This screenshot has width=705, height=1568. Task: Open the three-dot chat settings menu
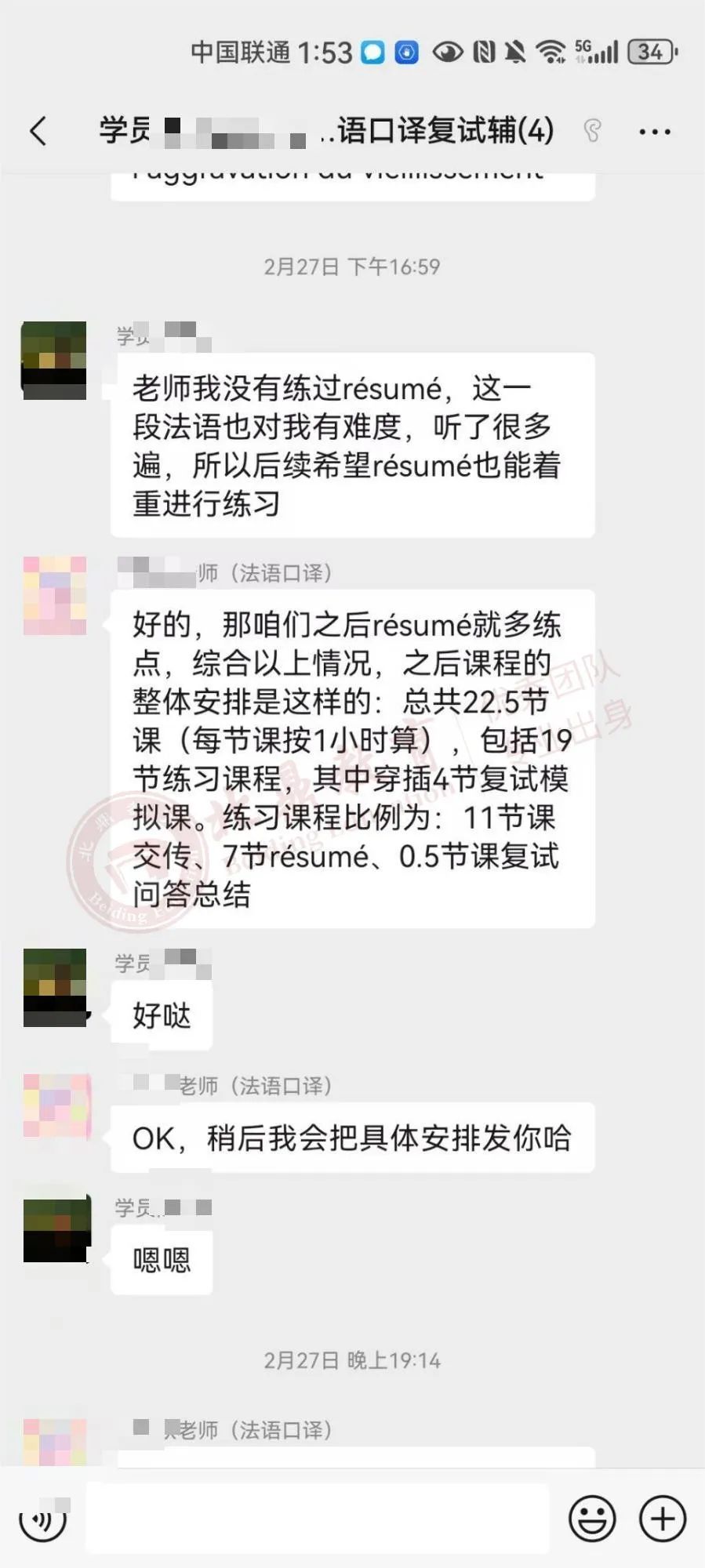(653, 132)
